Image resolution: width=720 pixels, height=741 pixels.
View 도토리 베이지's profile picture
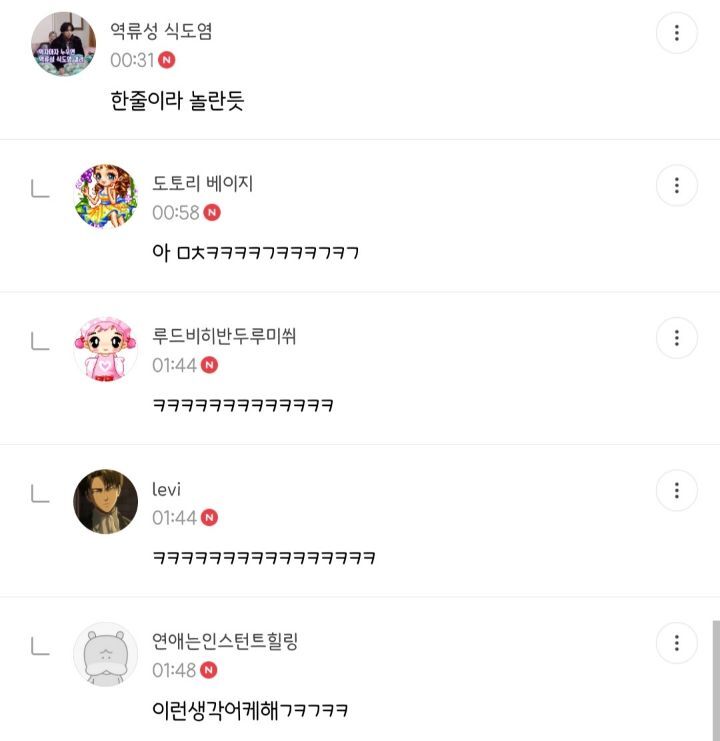pyautogui.click(x=106, y=196)
